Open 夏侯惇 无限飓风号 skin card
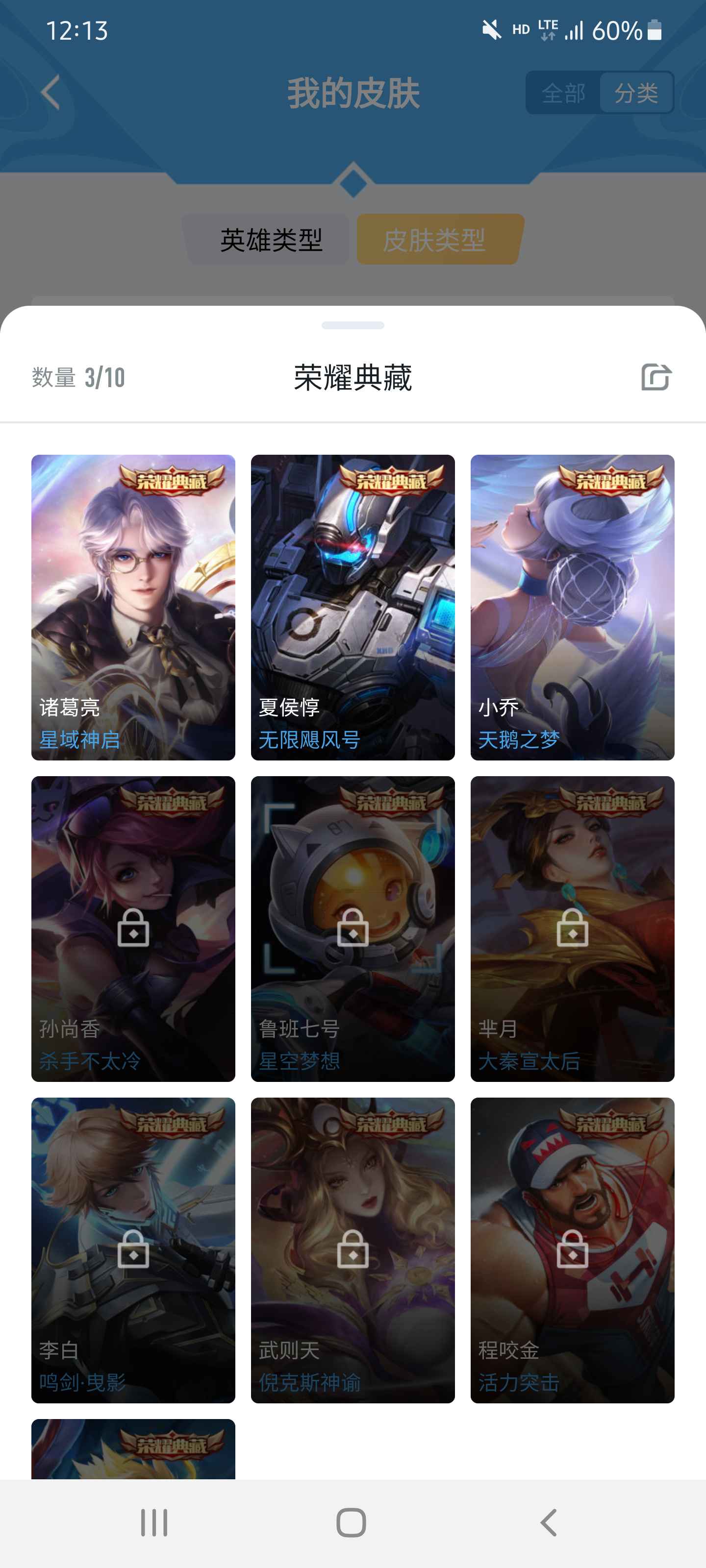 coord(353,607)
